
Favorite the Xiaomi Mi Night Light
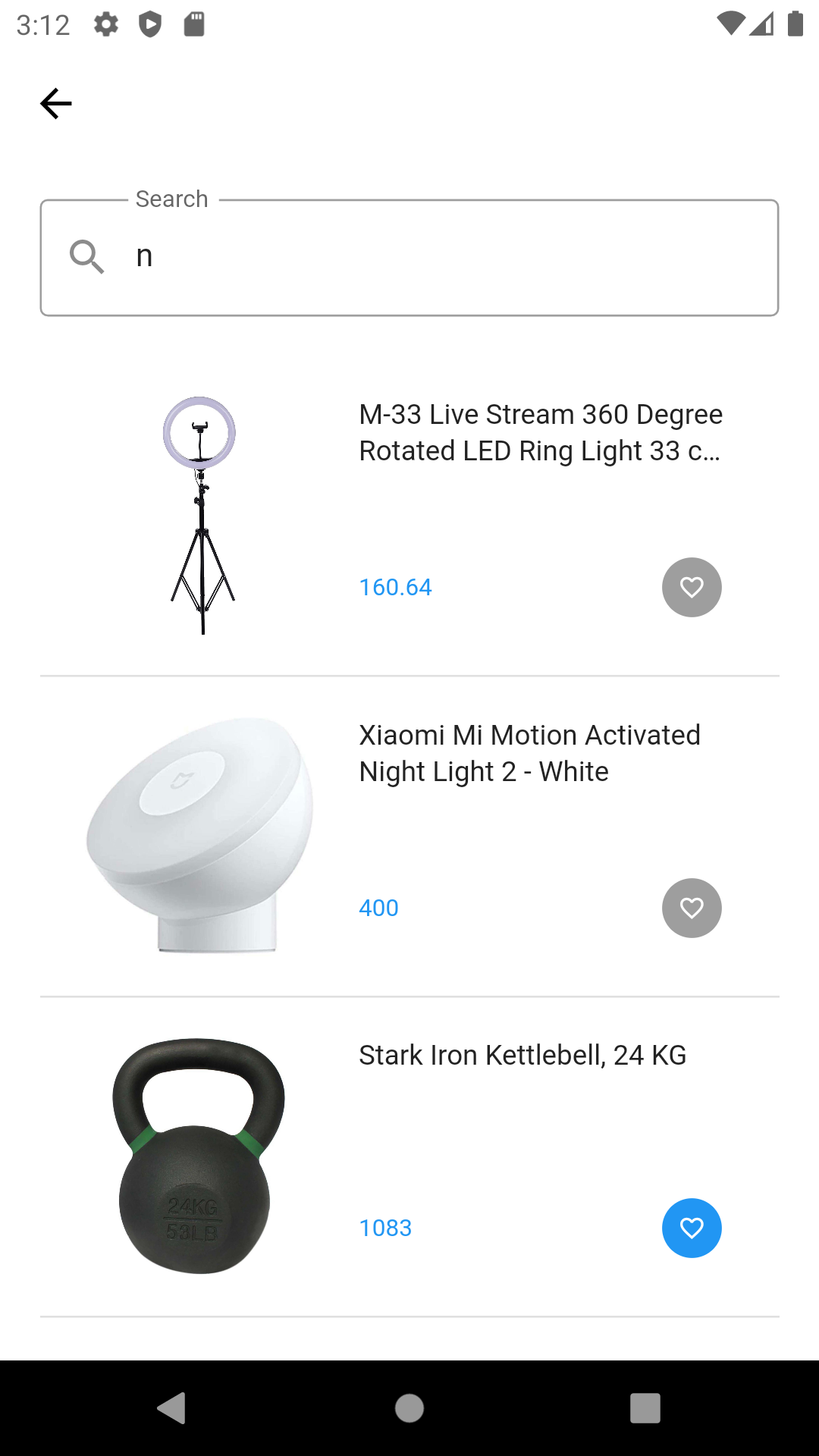point(692,908)
